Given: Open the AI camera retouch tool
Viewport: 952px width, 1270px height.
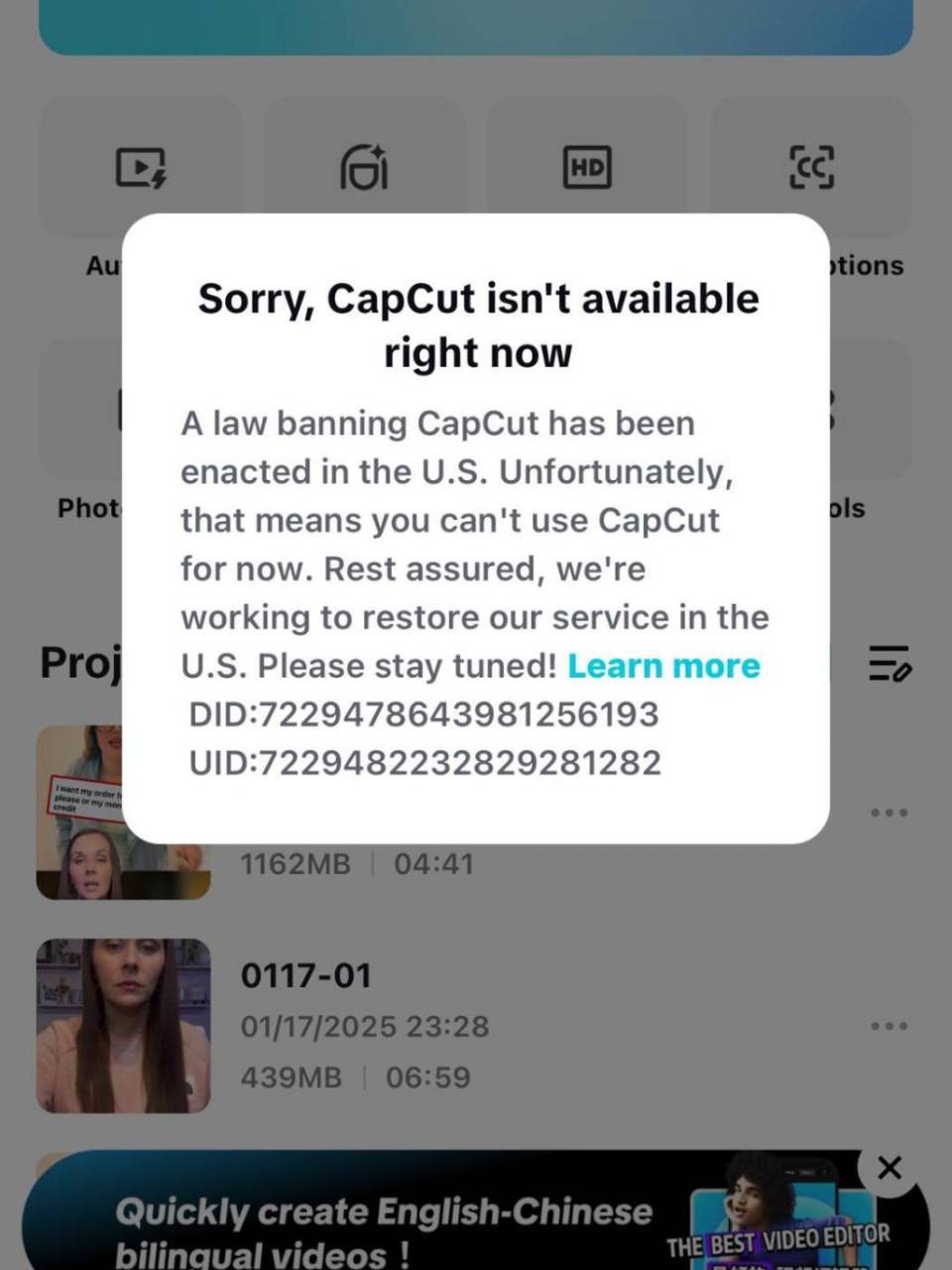Looking at the screenshot, I should coord(364,168).
